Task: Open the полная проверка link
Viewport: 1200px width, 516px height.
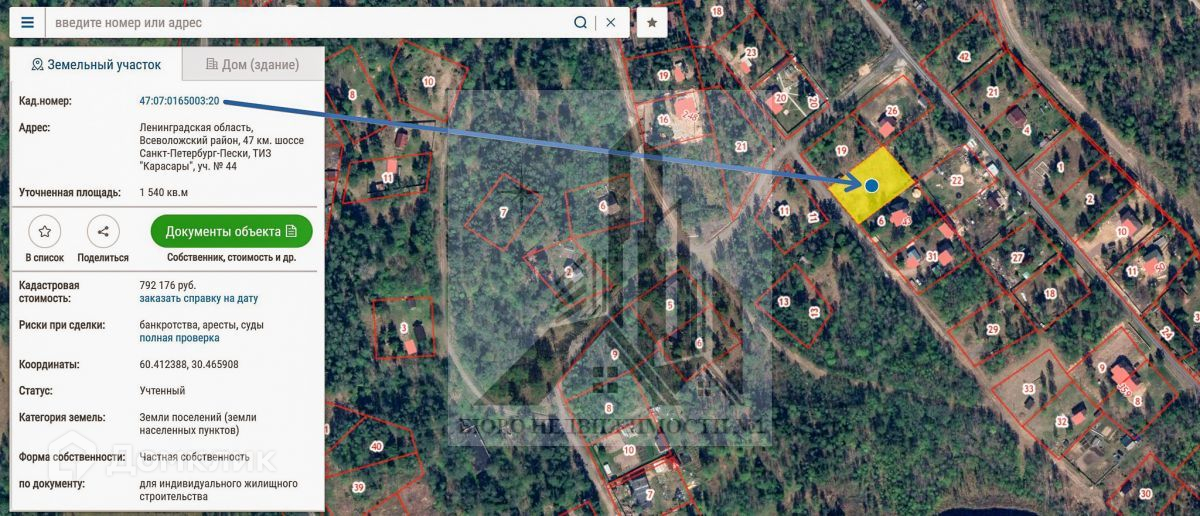Action: (180, 338)
